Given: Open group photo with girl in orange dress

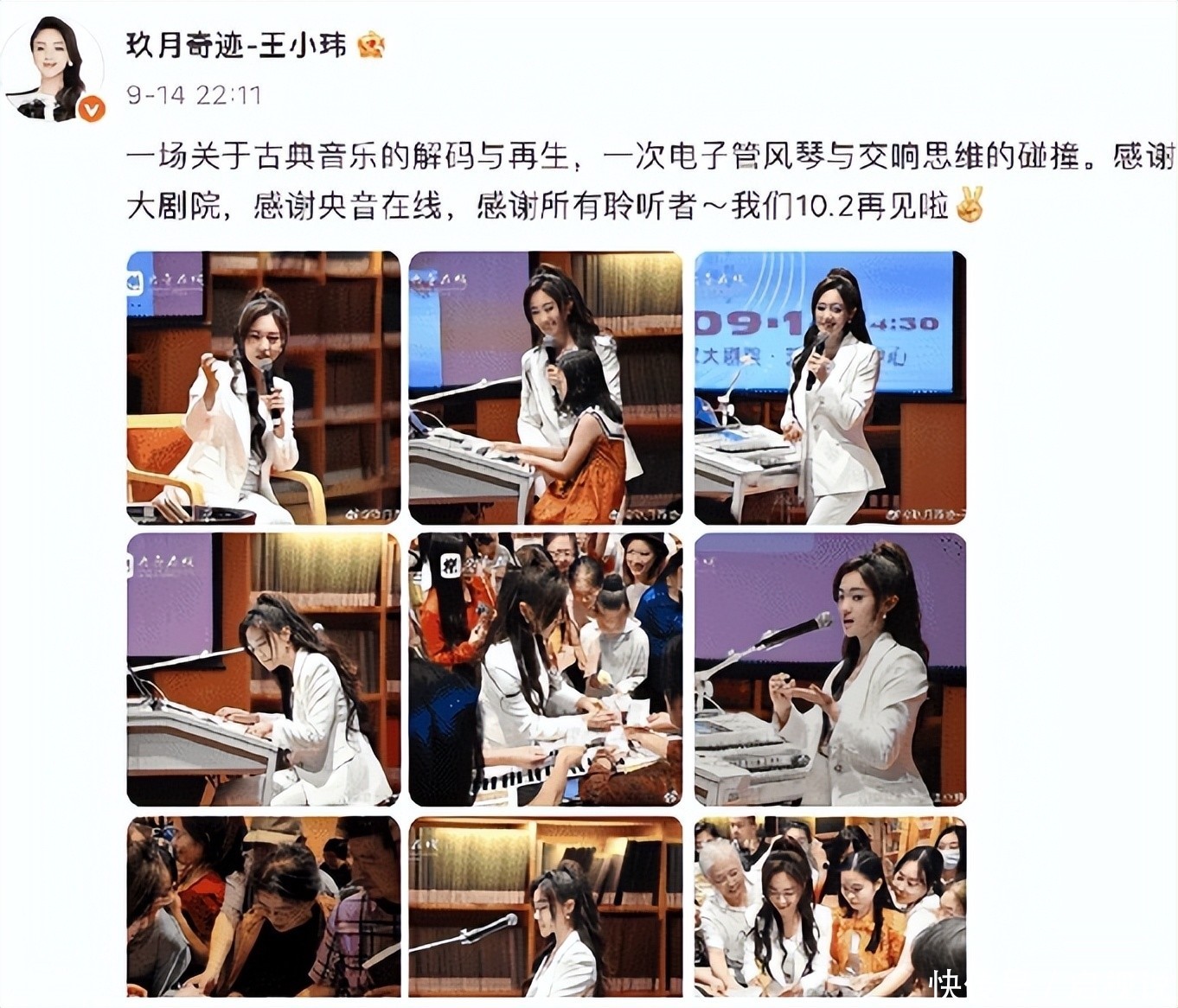Looking at the screenshot, I should 829,908.
